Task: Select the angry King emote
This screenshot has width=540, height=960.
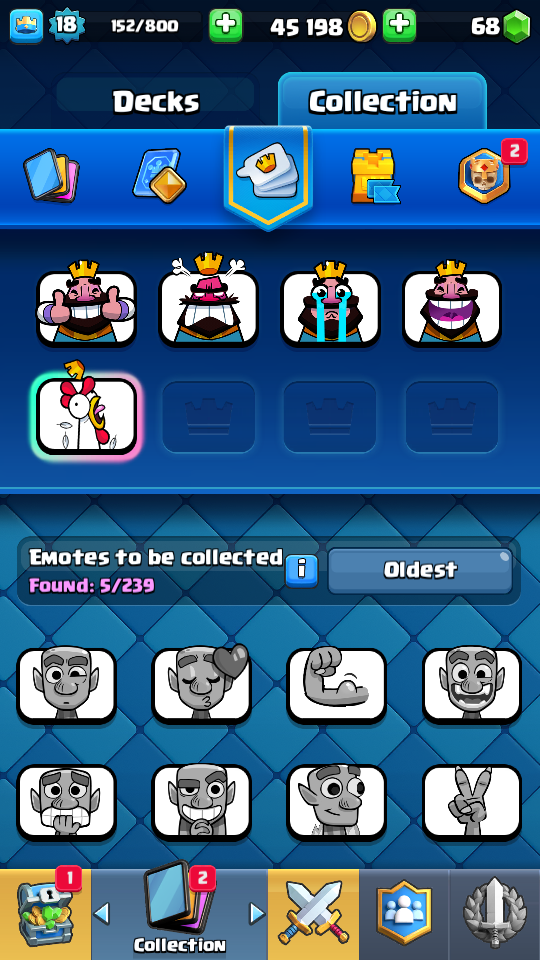Action: pos(208,305)
